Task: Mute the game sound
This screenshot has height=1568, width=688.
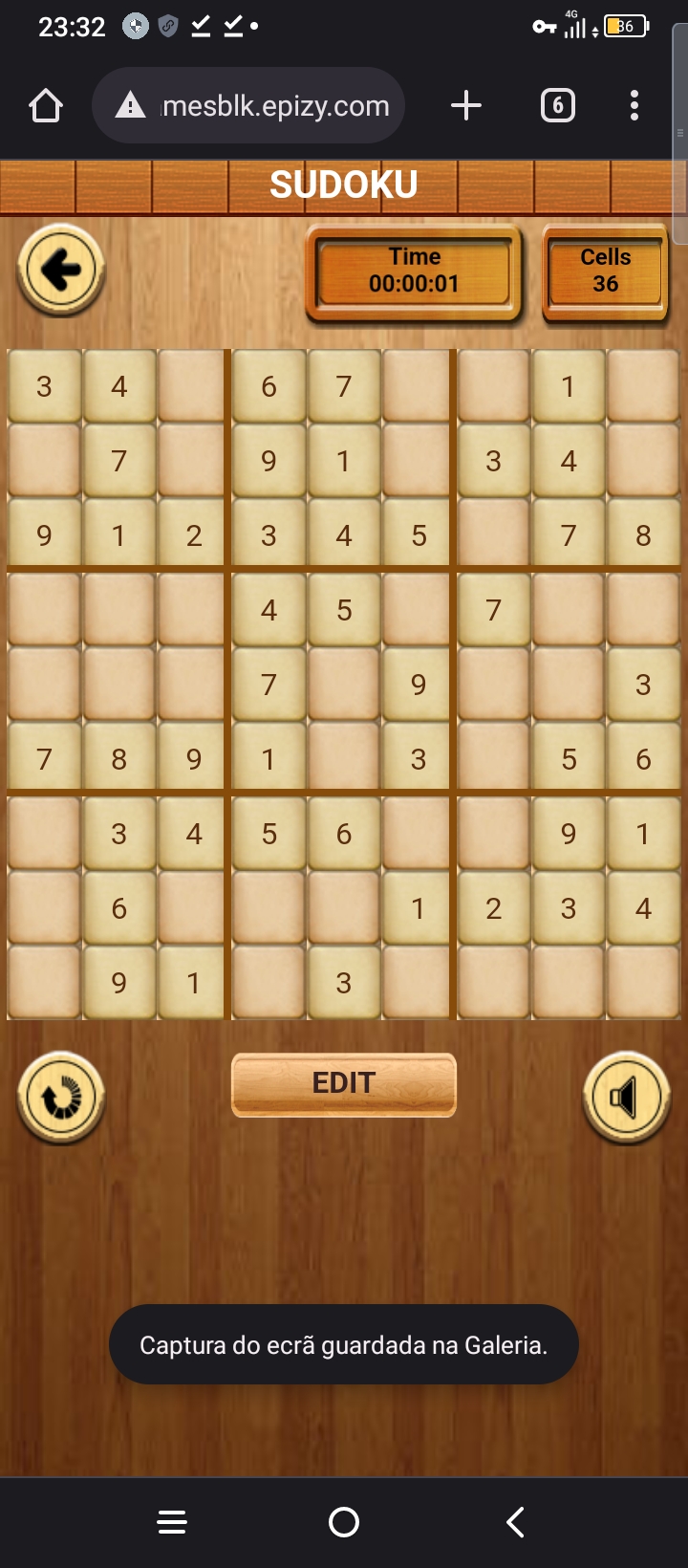Action: point(627,1097)
